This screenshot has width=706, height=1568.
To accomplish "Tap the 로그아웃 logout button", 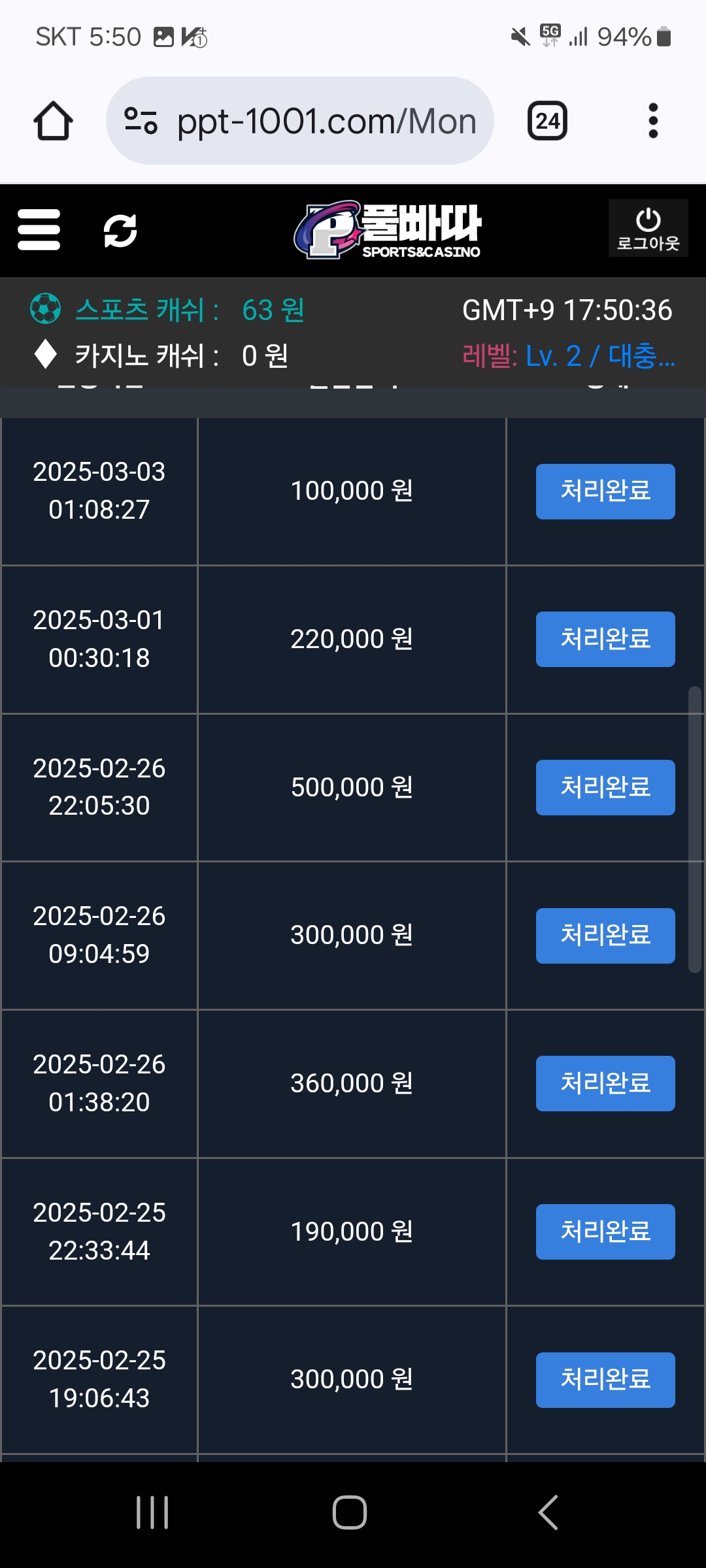I will tap(648, 228).
